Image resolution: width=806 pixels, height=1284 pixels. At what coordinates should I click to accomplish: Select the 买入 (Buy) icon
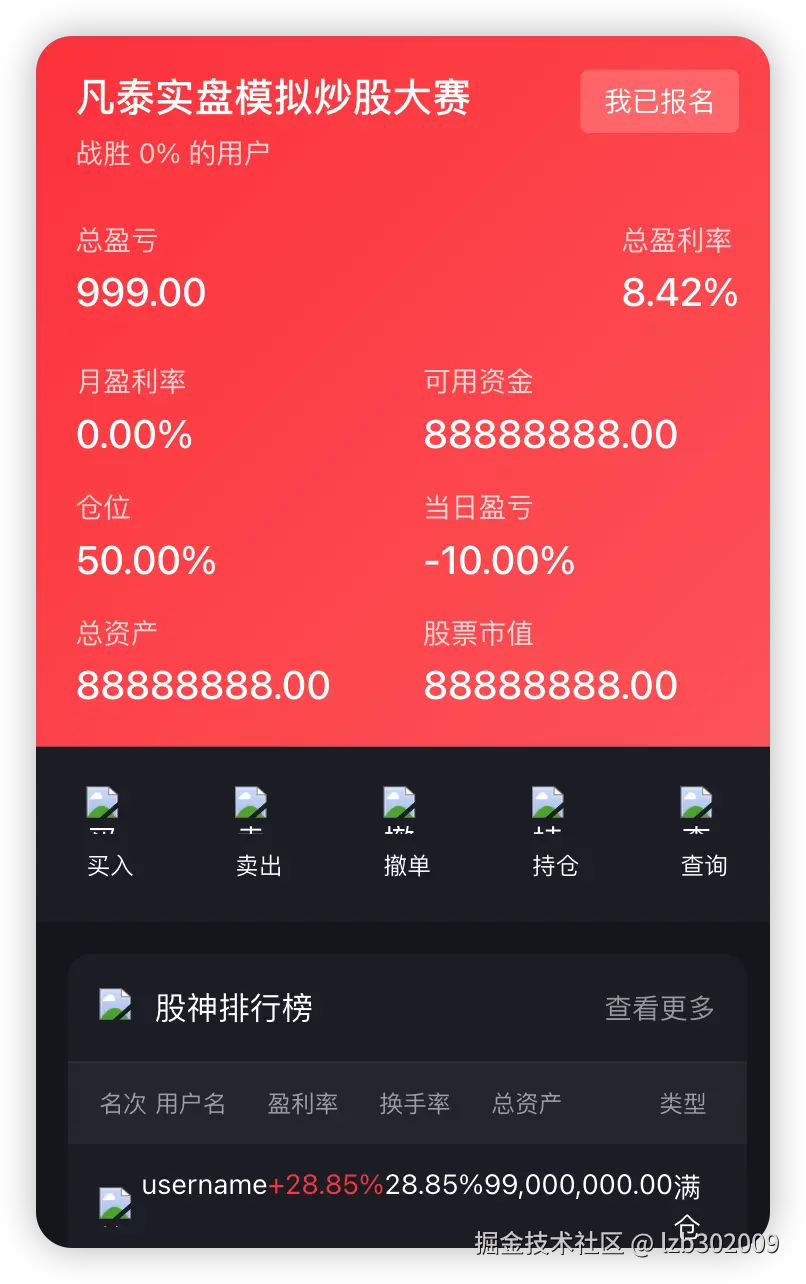[110, 866]
